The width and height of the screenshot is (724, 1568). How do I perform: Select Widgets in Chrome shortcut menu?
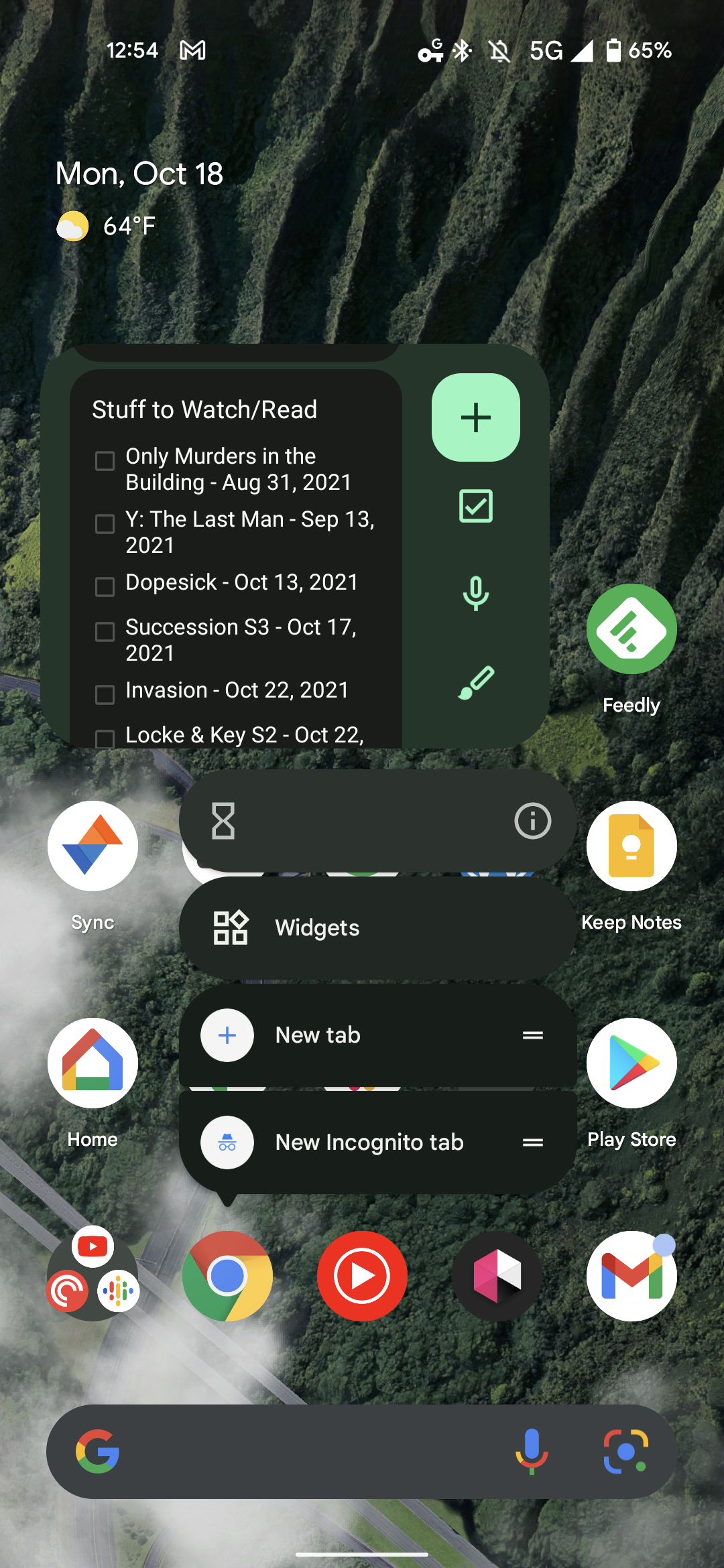317,928
